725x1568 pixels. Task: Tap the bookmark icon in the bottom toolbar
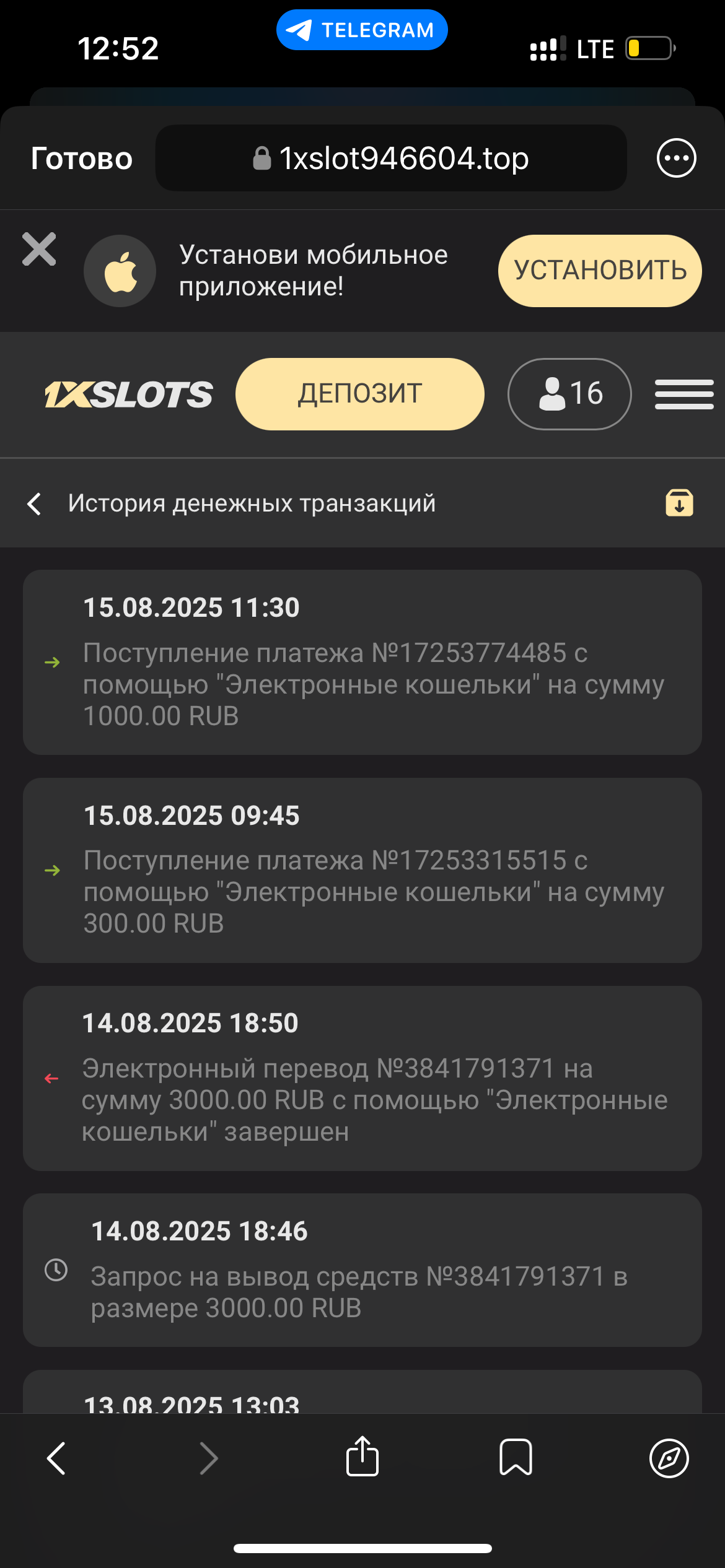[x=516, y=1457]
